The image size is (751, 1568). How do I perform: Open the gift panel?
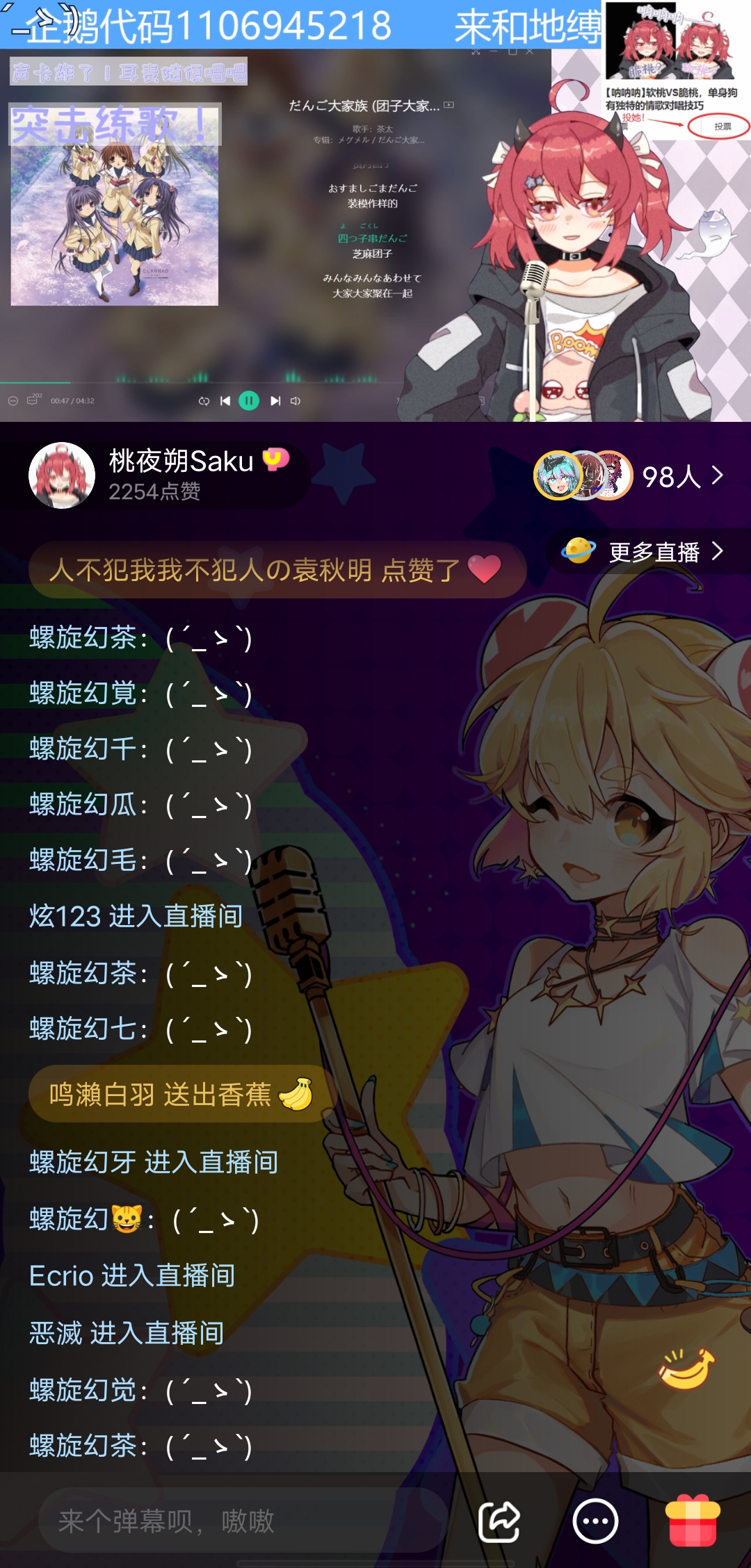pyautogui.click(x=693, y=1521)
